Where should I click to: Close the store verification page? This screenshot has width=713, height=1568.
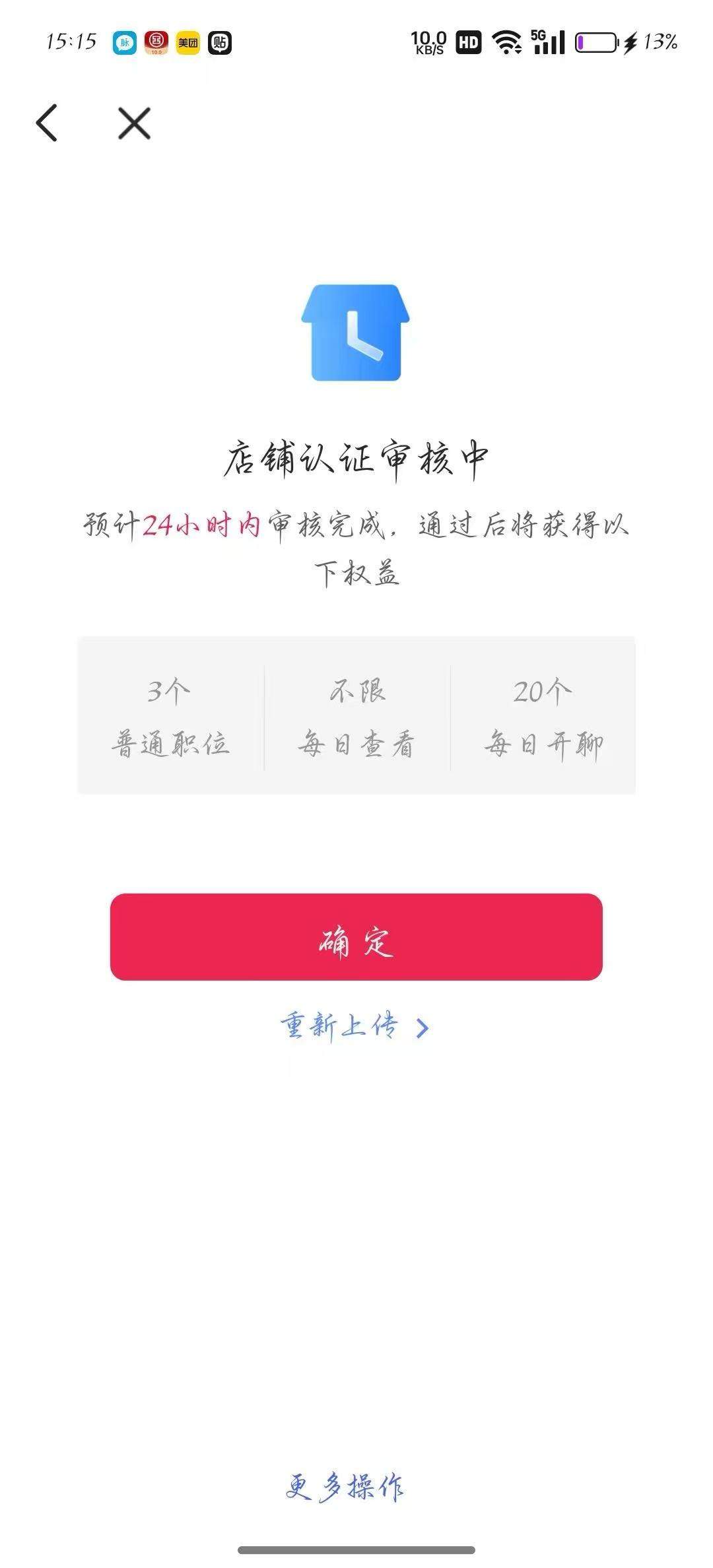134,123
